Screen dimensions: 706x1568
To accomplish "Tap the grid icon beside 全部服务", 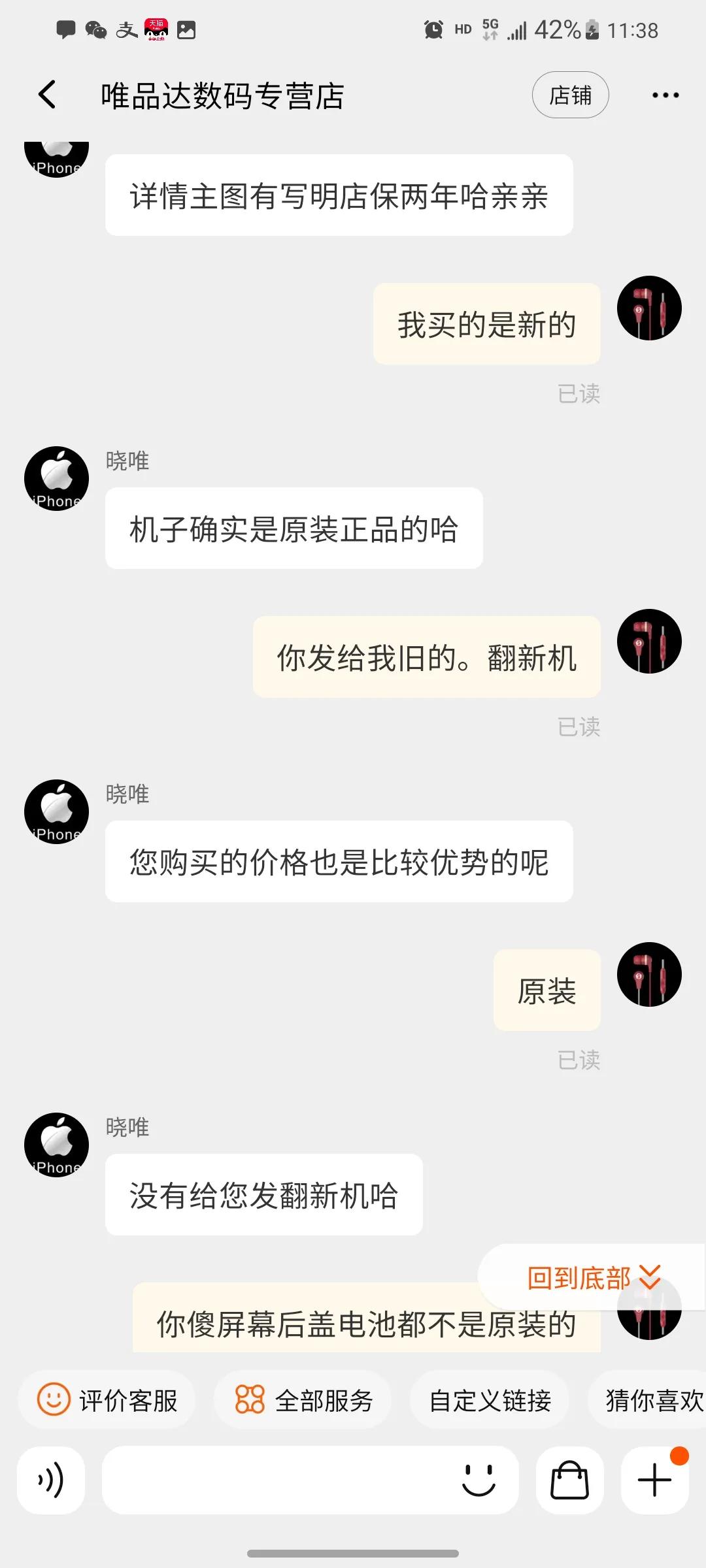I will pos(248,1401).
